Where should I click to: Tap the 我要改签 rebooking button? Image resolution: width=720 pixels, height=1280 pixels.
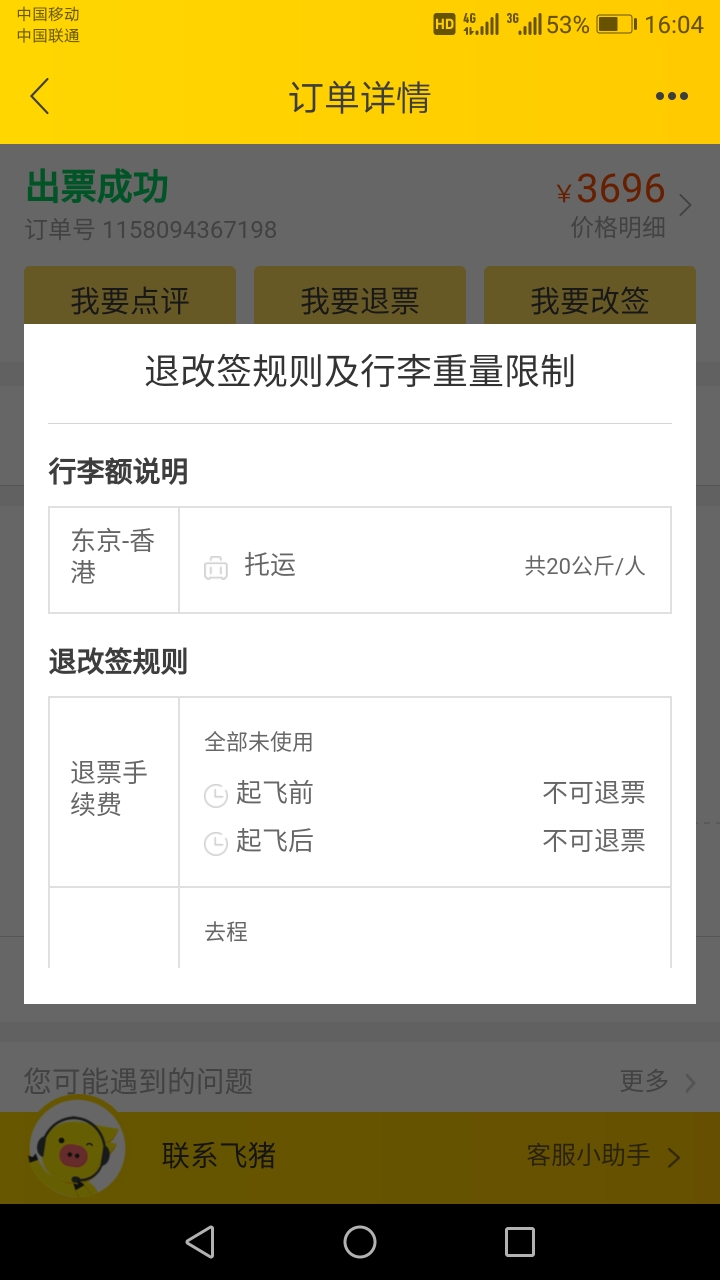pos(590,297)
